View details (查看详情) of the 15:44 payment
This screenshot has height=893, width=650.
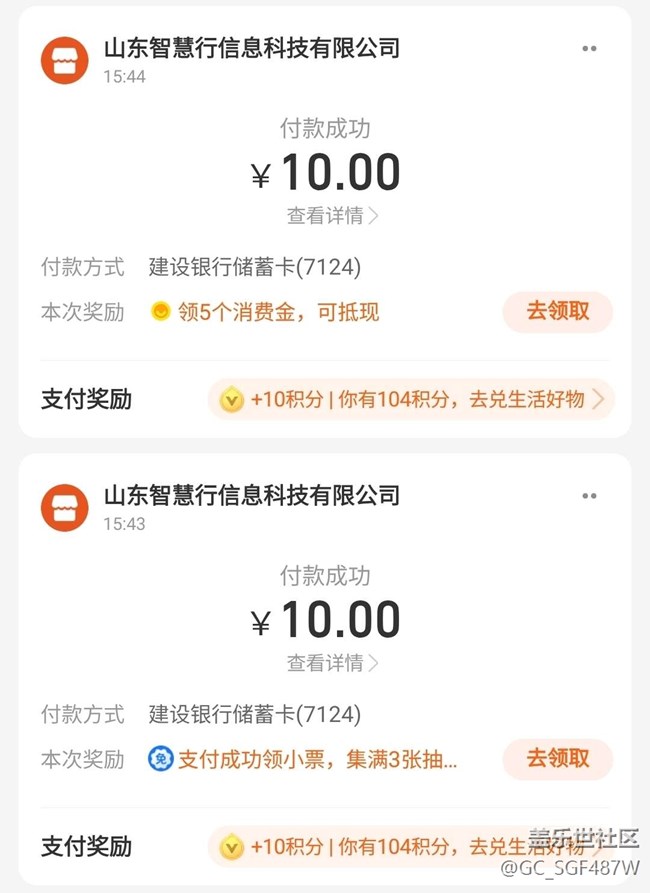(332, 216)
